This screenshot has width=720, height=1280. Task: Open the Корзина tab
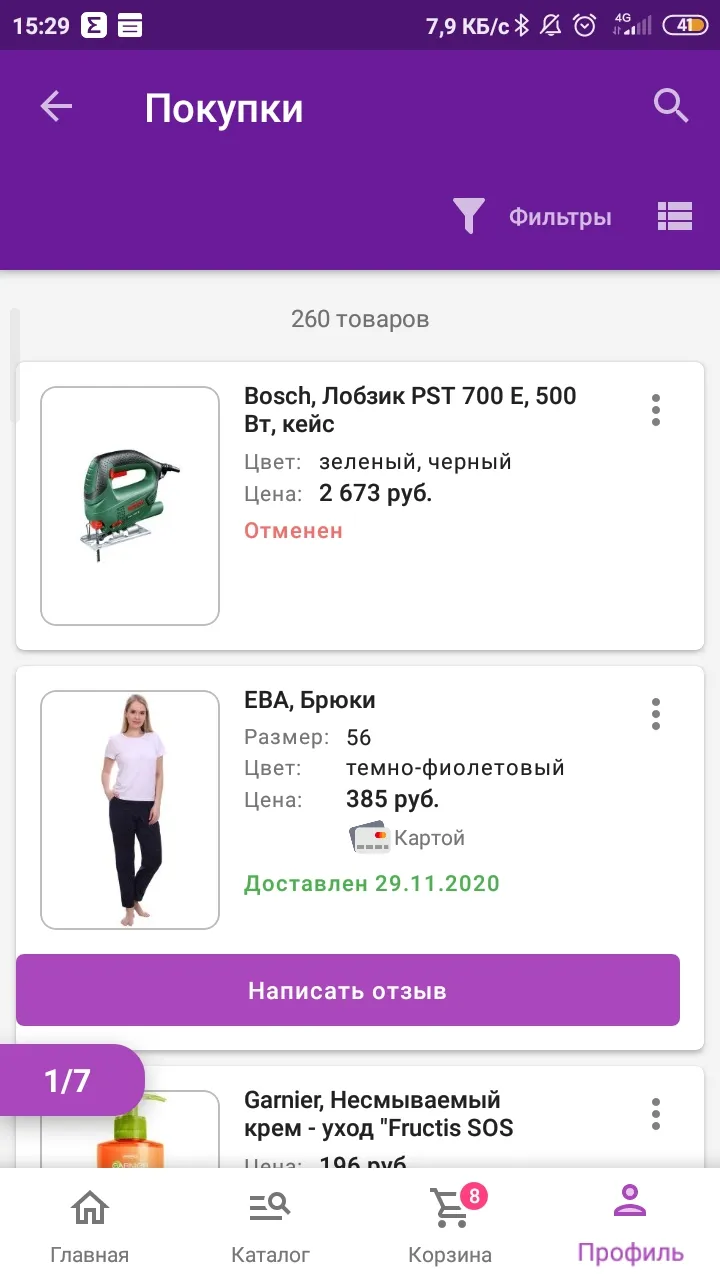click(450, 1225)
